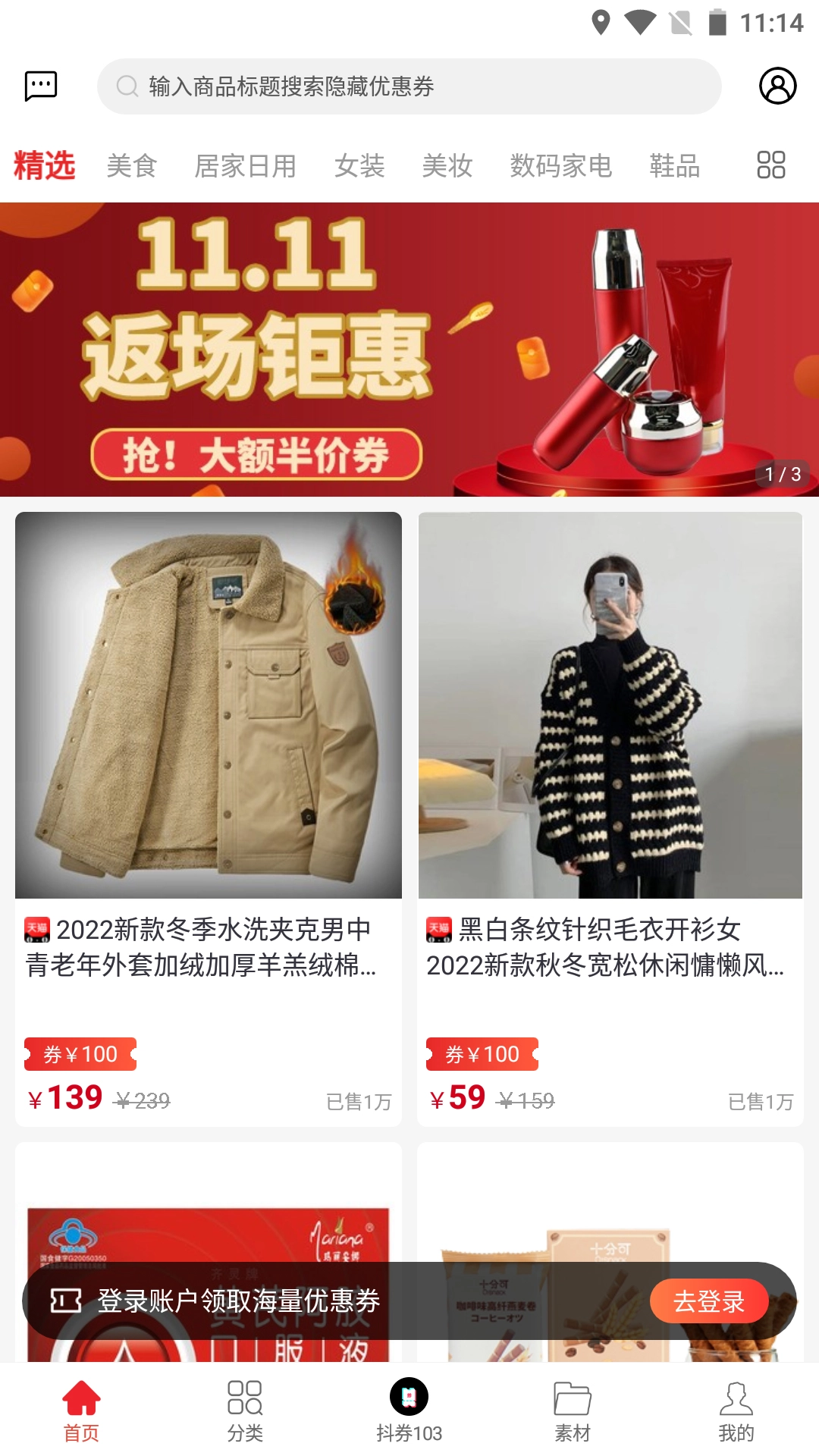
Task: Go to the 鞋品 tab
Action: pyautogui.click(x=674, y=165)
